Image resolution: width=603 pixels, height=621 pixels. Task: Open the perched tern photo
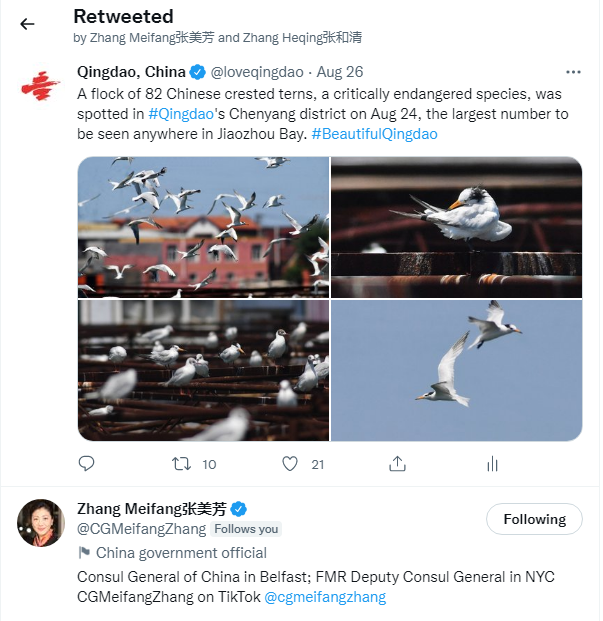point(456,227)
